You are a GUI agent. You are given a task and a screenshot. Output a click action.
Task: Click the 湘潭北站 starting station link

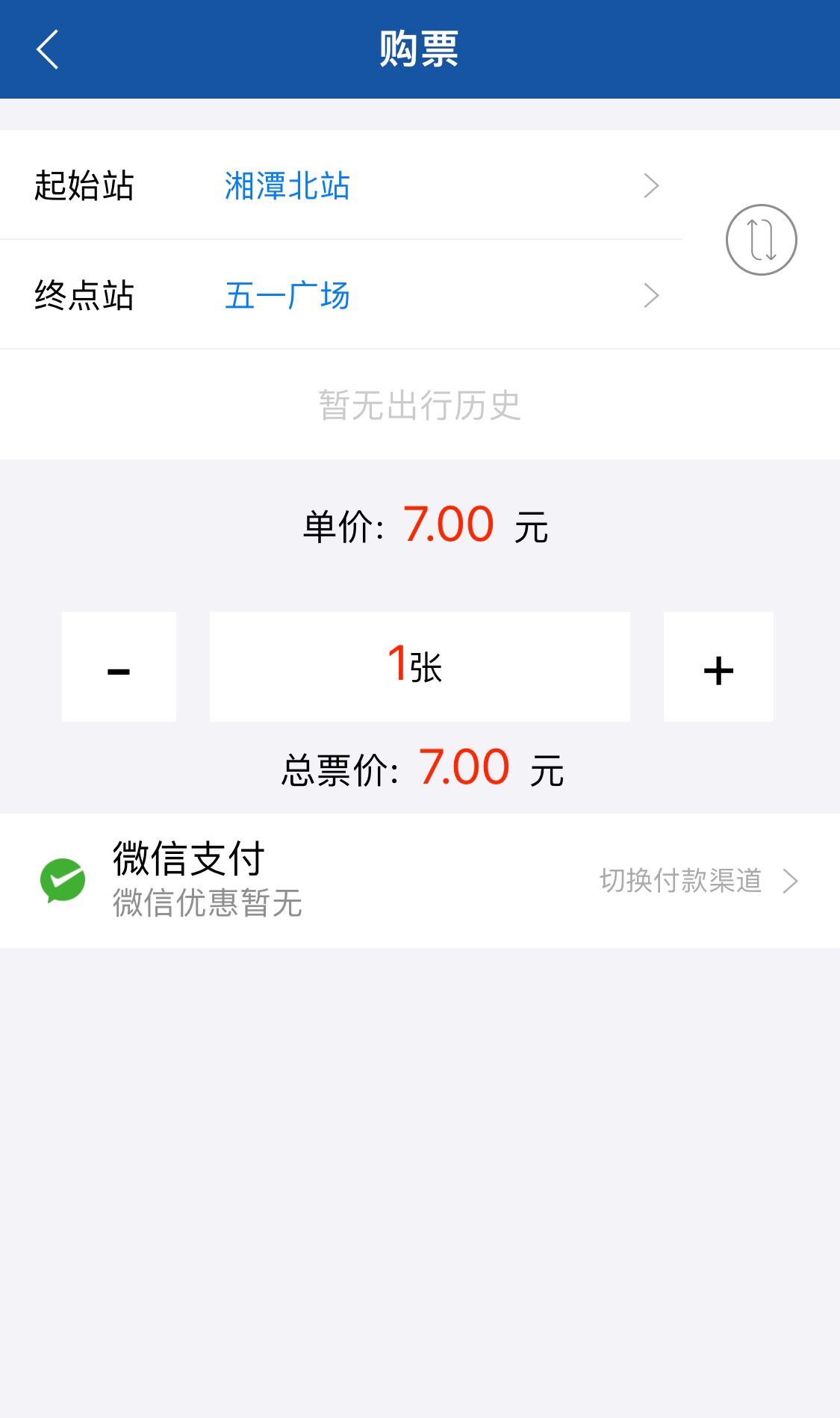[287, 187]
